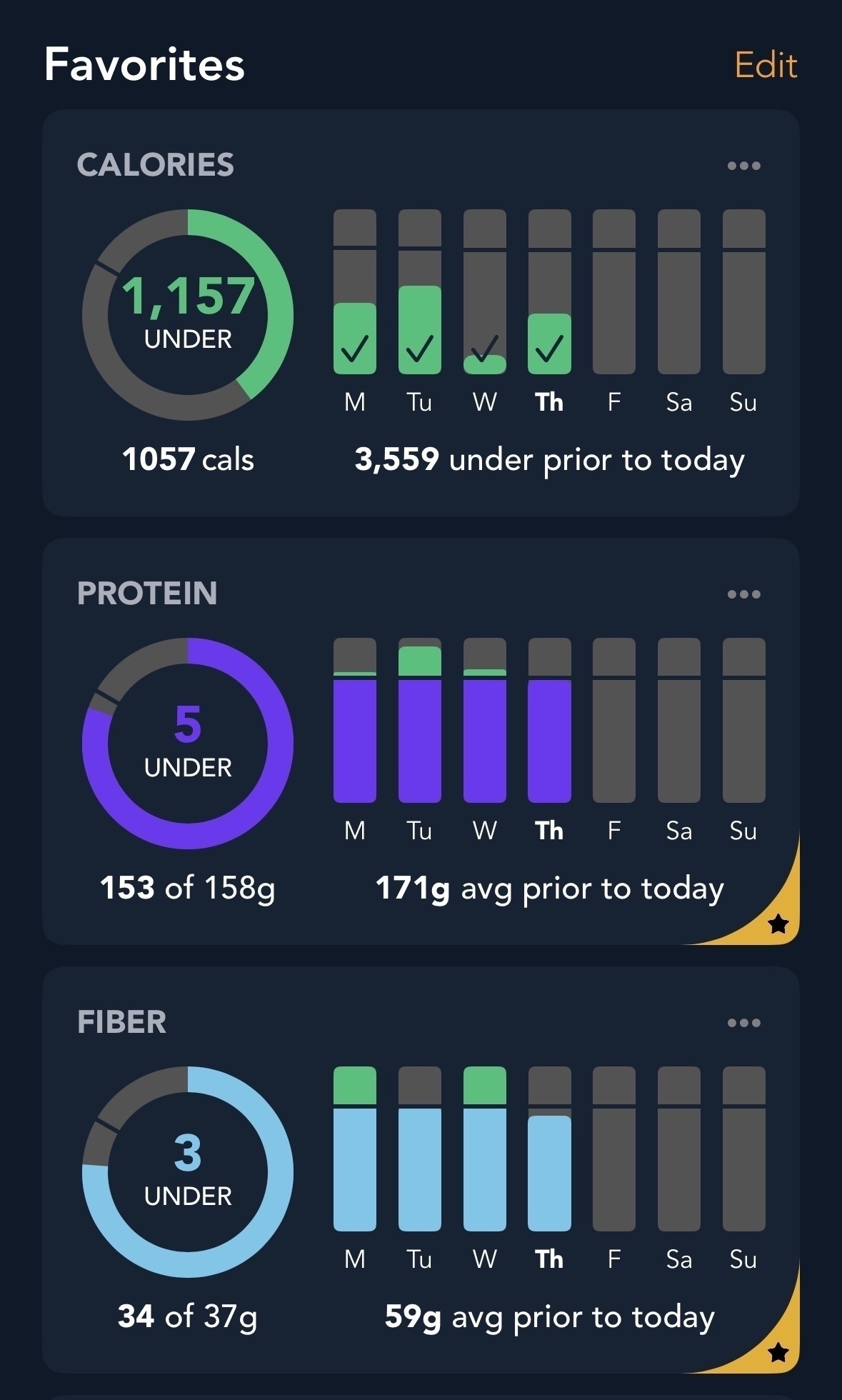Open the Protein card options menu
Viewport: 842px width, 1400px height.
point(743,594)
